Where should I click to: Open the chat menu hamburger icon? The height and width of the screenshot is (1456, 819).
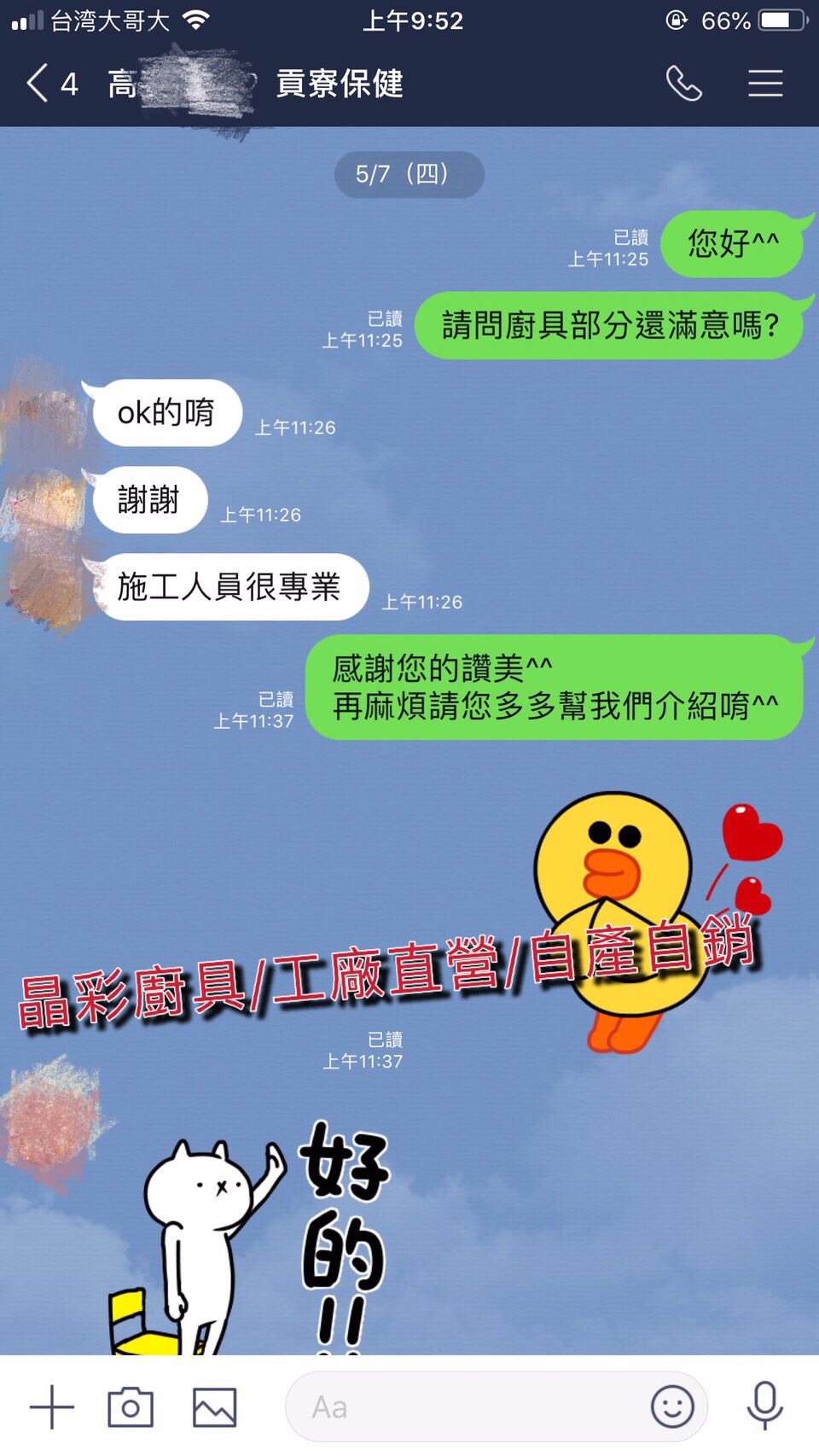click(765, 83)
